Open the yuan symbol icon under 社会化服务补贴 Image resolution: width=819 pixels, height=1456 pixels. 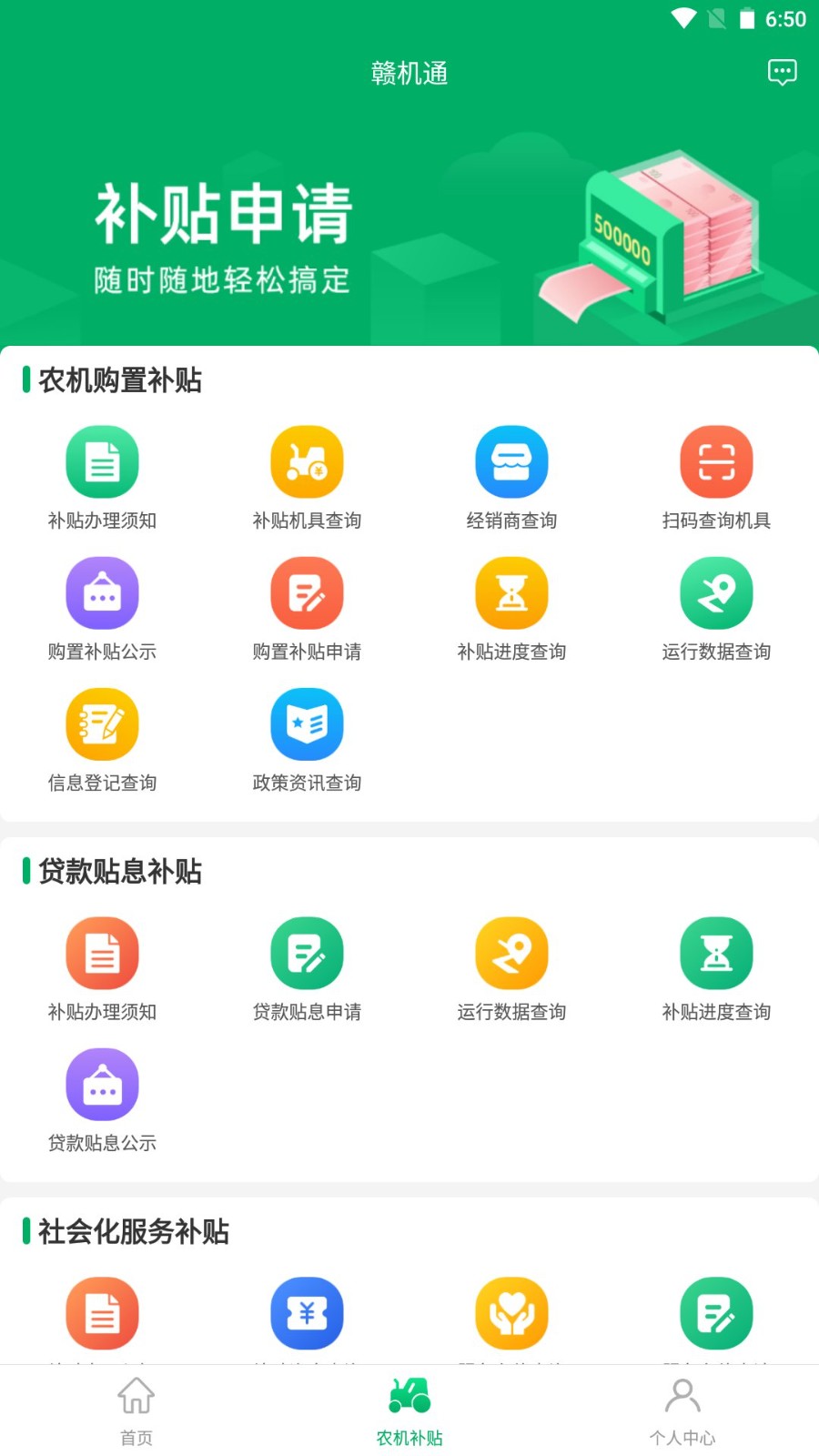(307, 1312)
